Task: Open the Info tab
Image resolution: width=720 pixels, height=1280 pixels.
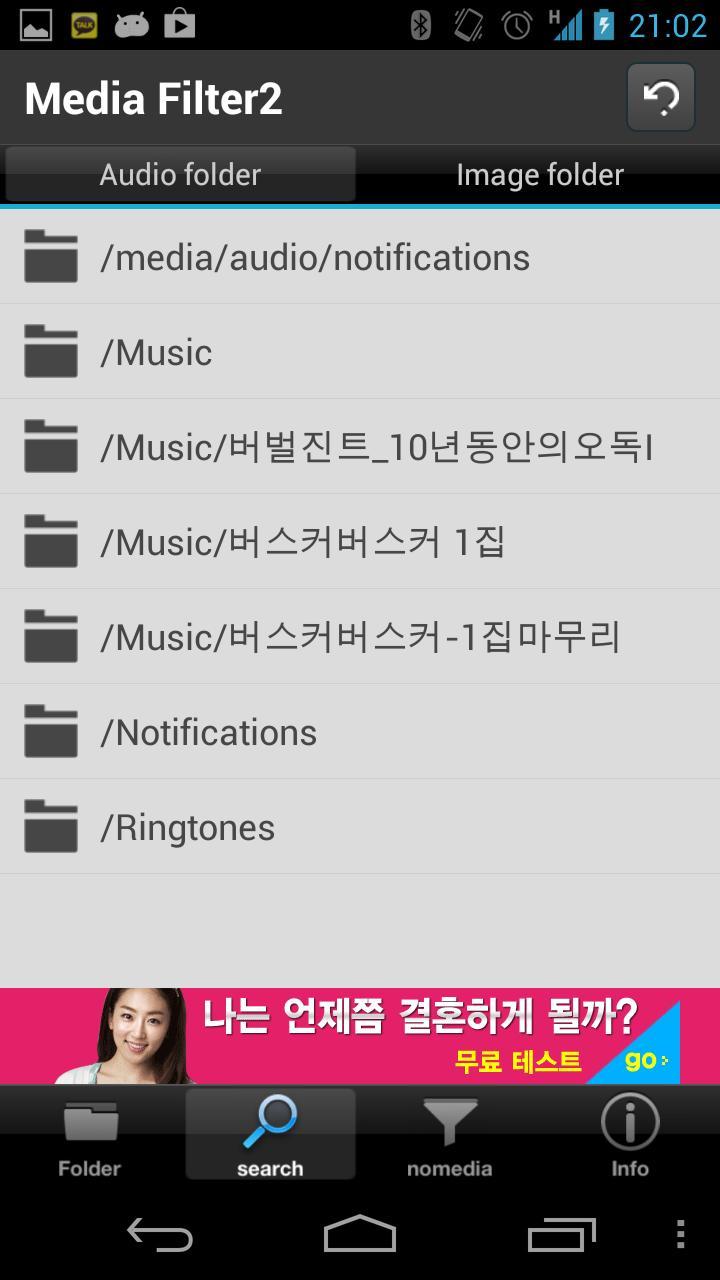Action: (630, 1135)
